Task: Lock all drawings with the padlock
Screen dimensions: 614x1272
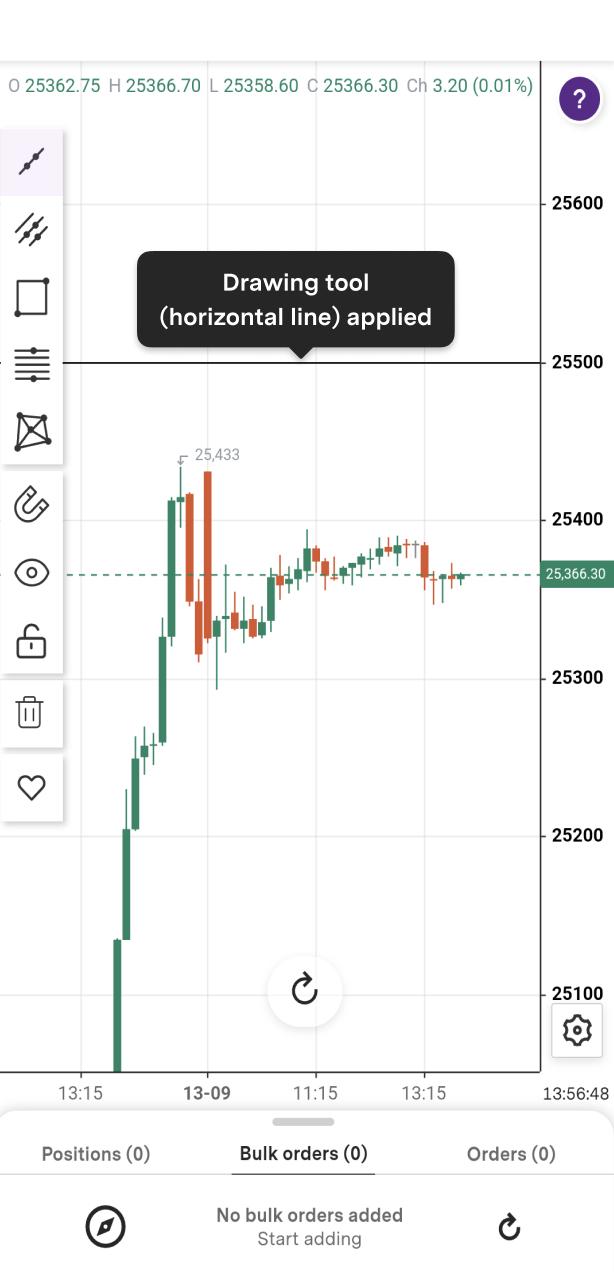Action: pyautogui.click(x=32, y=641)
